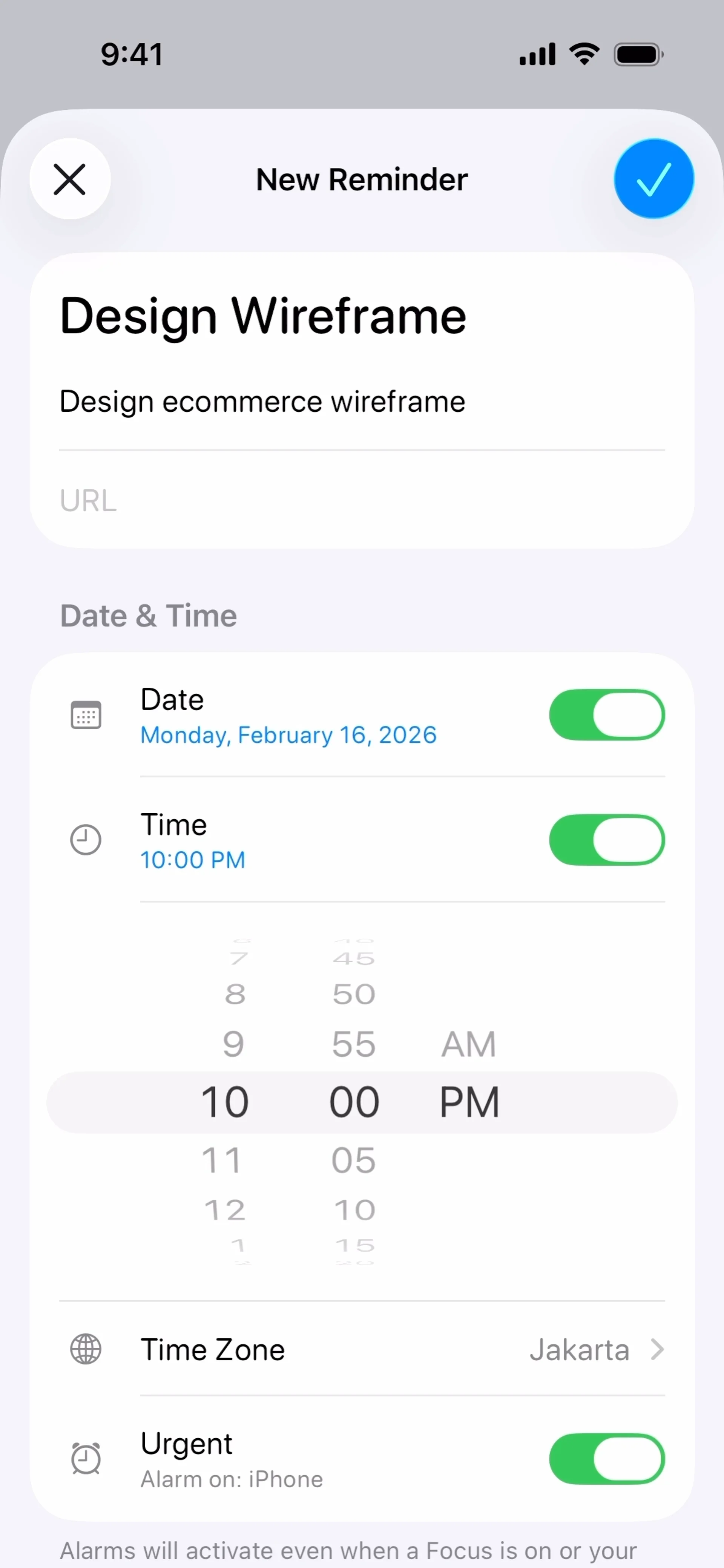This screenshot has height=1568, width=724.
Task: Edit the Design Wireframe title field
Action: [x=263, y=317]
